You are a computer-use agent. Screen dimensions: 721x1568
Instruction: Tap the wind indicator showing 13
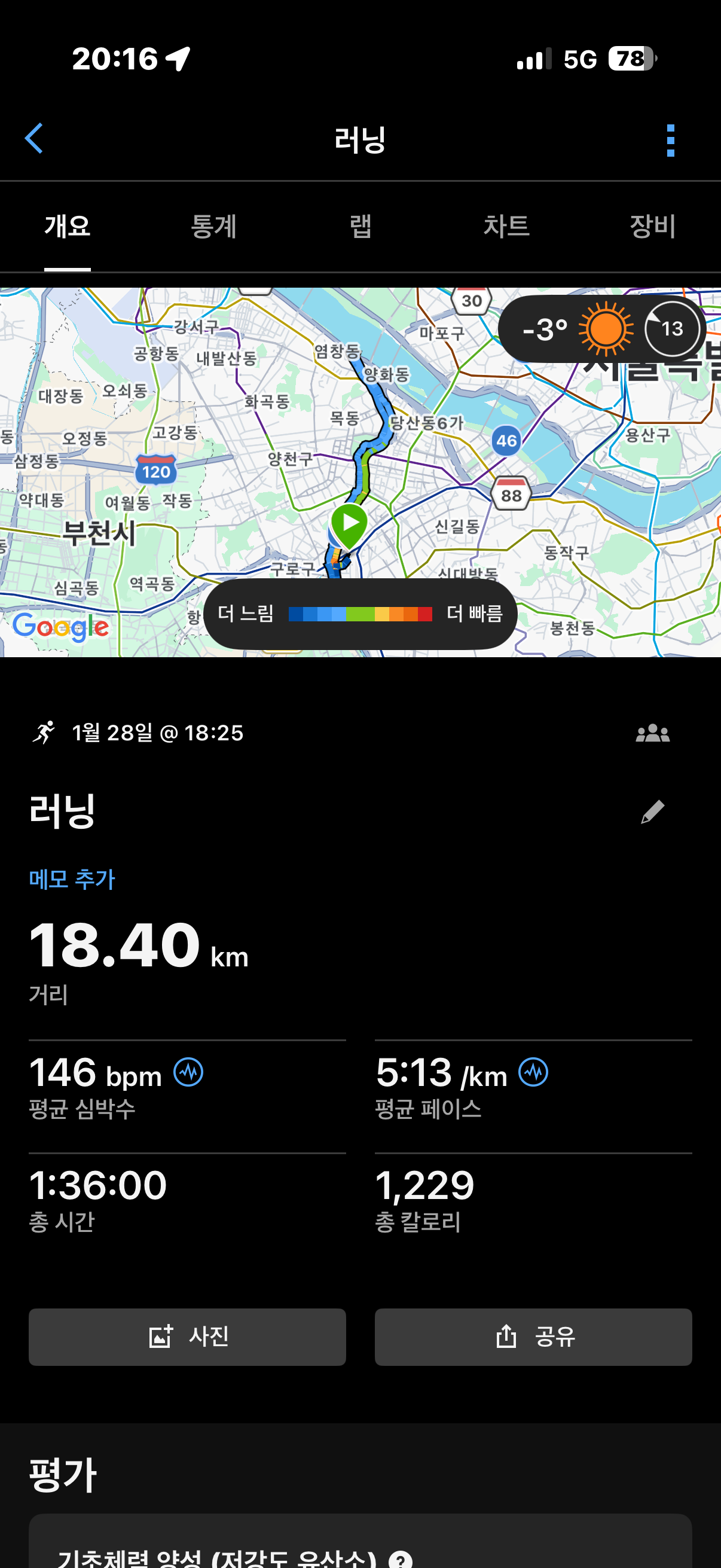[671, 329]
